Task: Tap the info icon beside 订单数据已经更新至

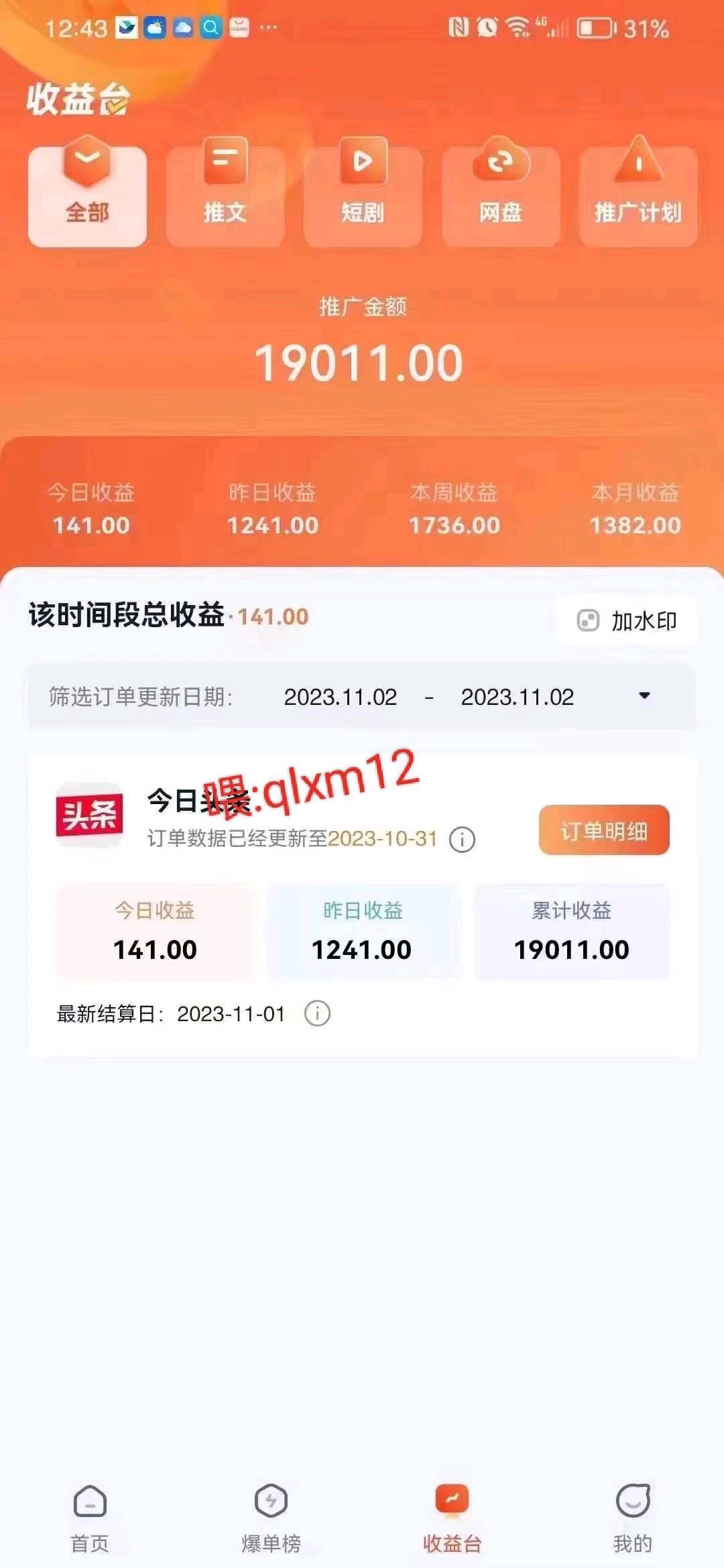Action: [462, 839]
